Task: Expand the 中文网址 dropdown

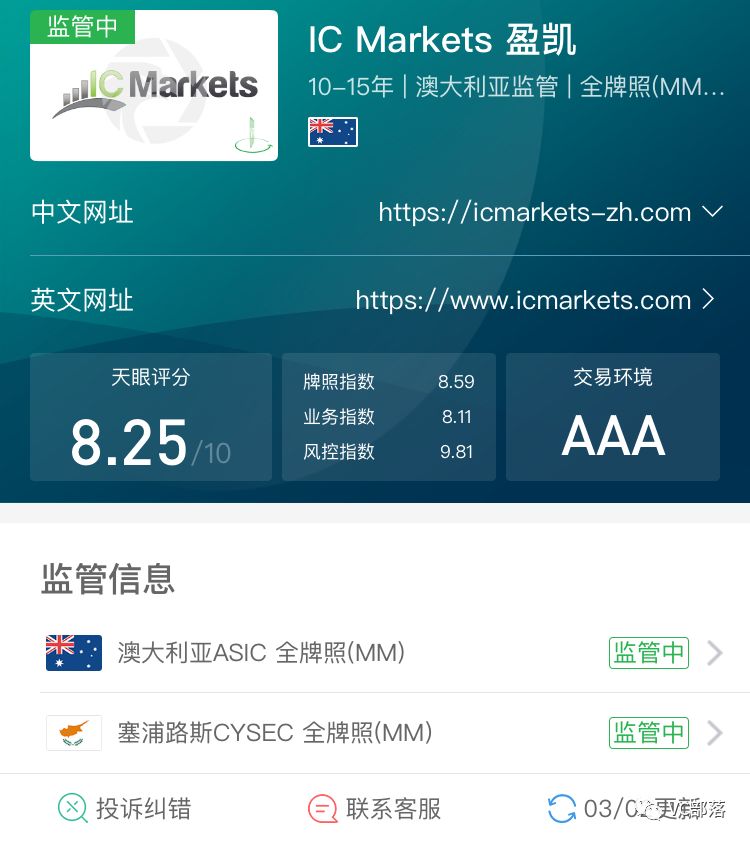Action: click(712, 212)
